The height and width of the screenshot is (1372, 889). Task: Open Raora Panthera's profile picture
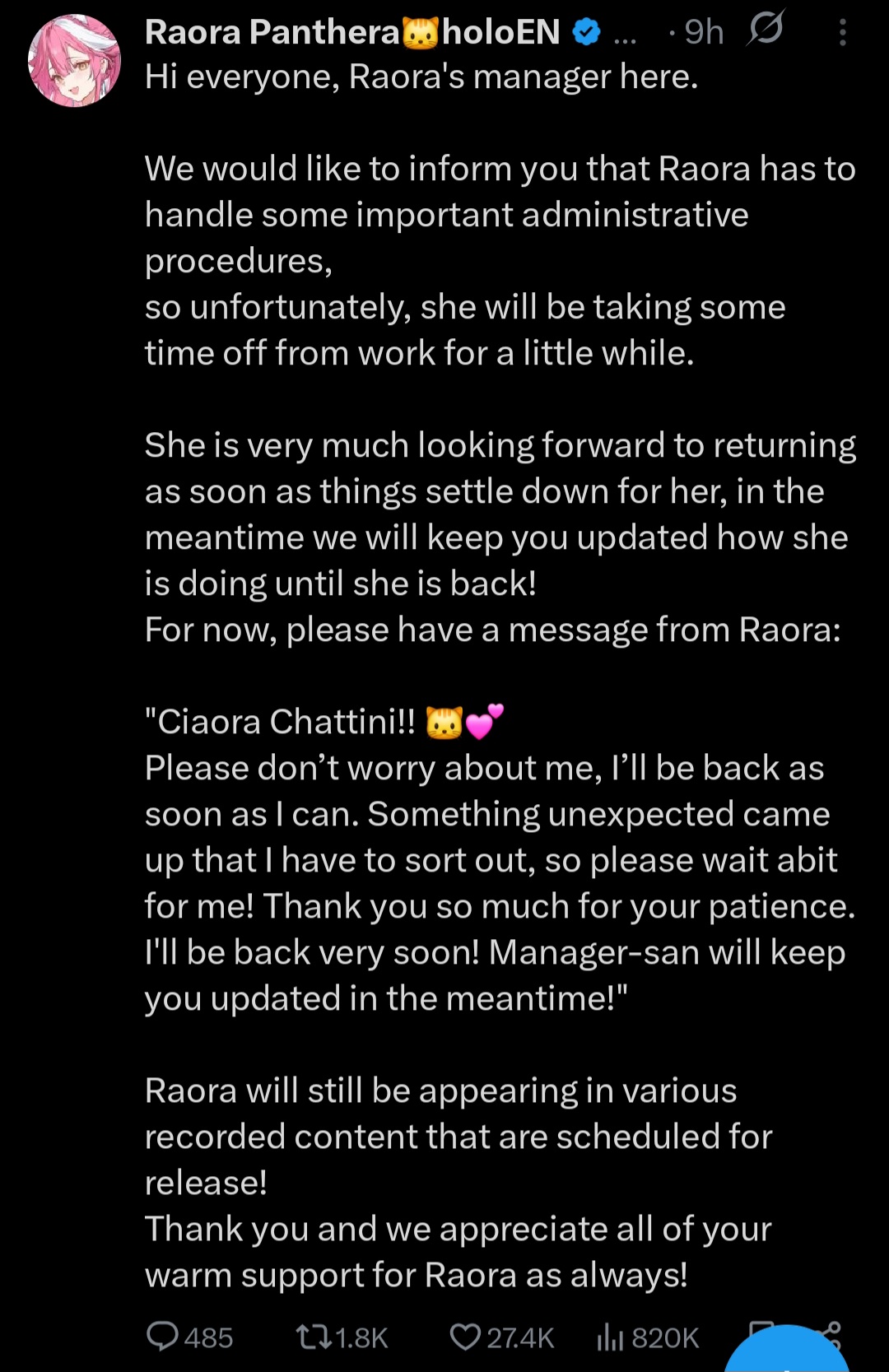tap(74, 60)
